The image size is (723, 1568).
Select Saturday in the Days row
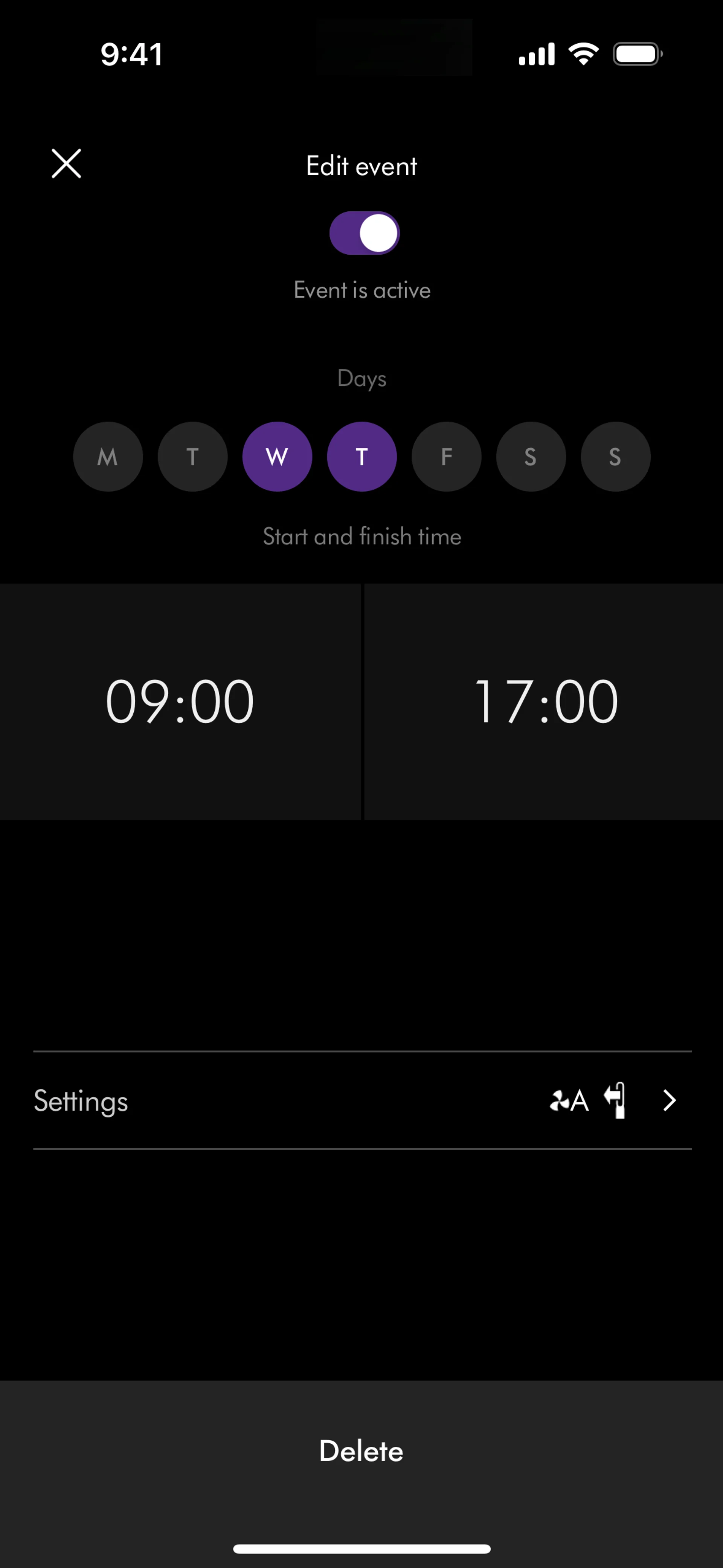tap(531, 457)
